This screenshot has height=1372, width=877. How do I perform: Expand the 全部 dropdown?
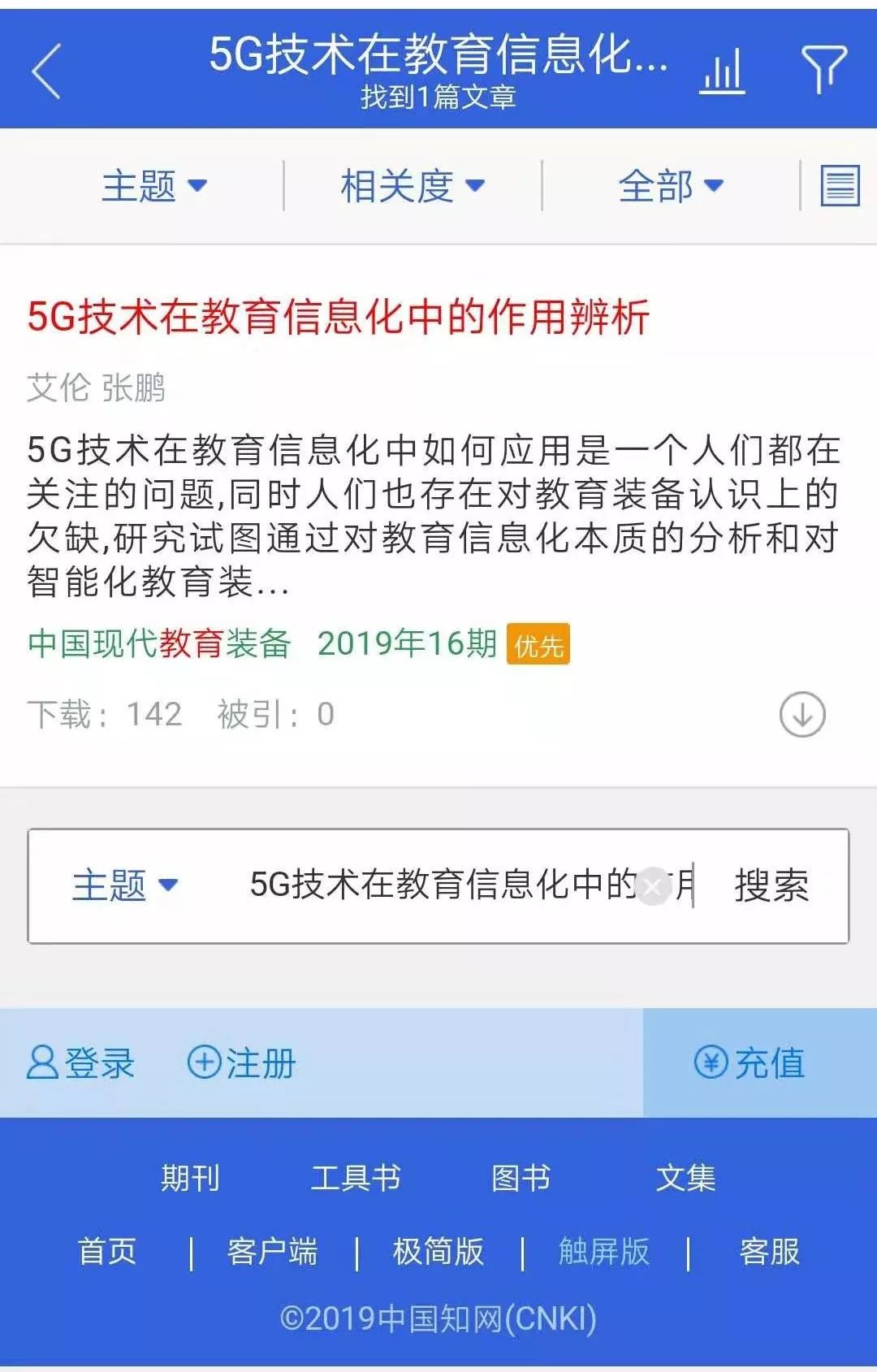click(x=670, y=186)
